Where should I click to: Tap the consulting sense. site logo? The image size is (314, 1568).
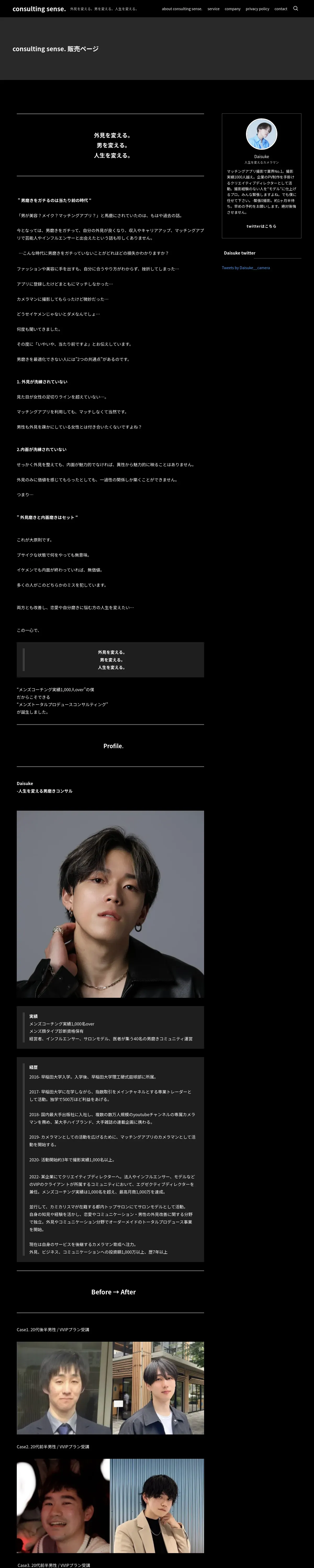39,9
